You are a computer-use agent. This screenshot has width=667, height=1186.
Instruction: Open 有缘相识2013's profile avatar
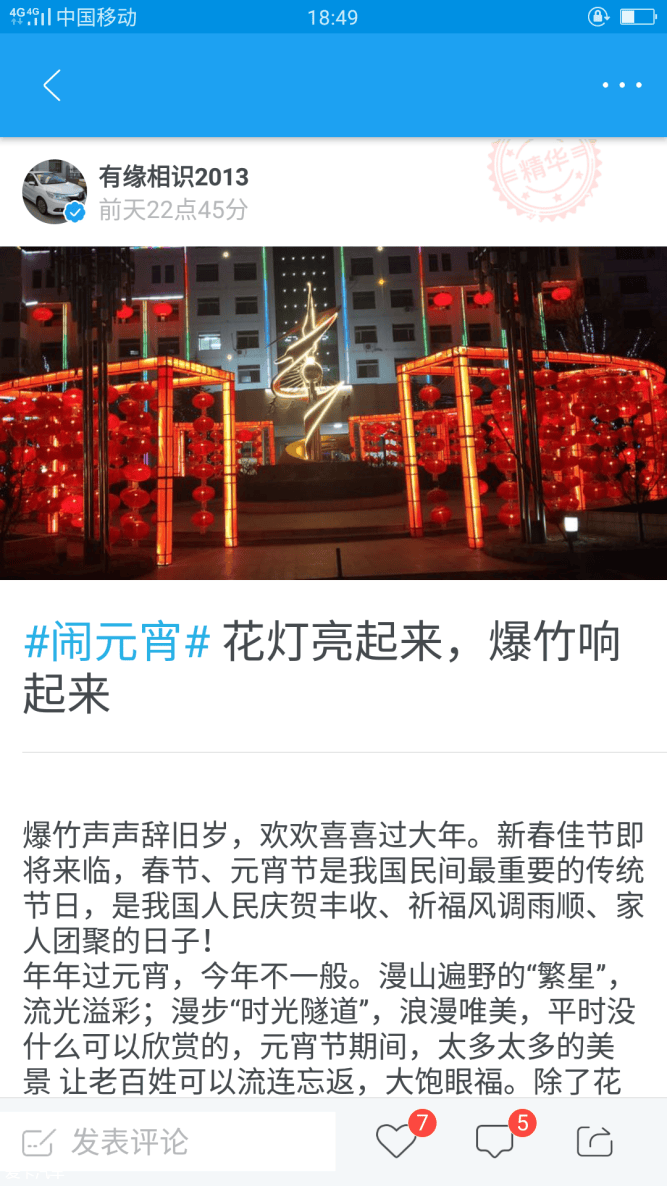[54, 191]
